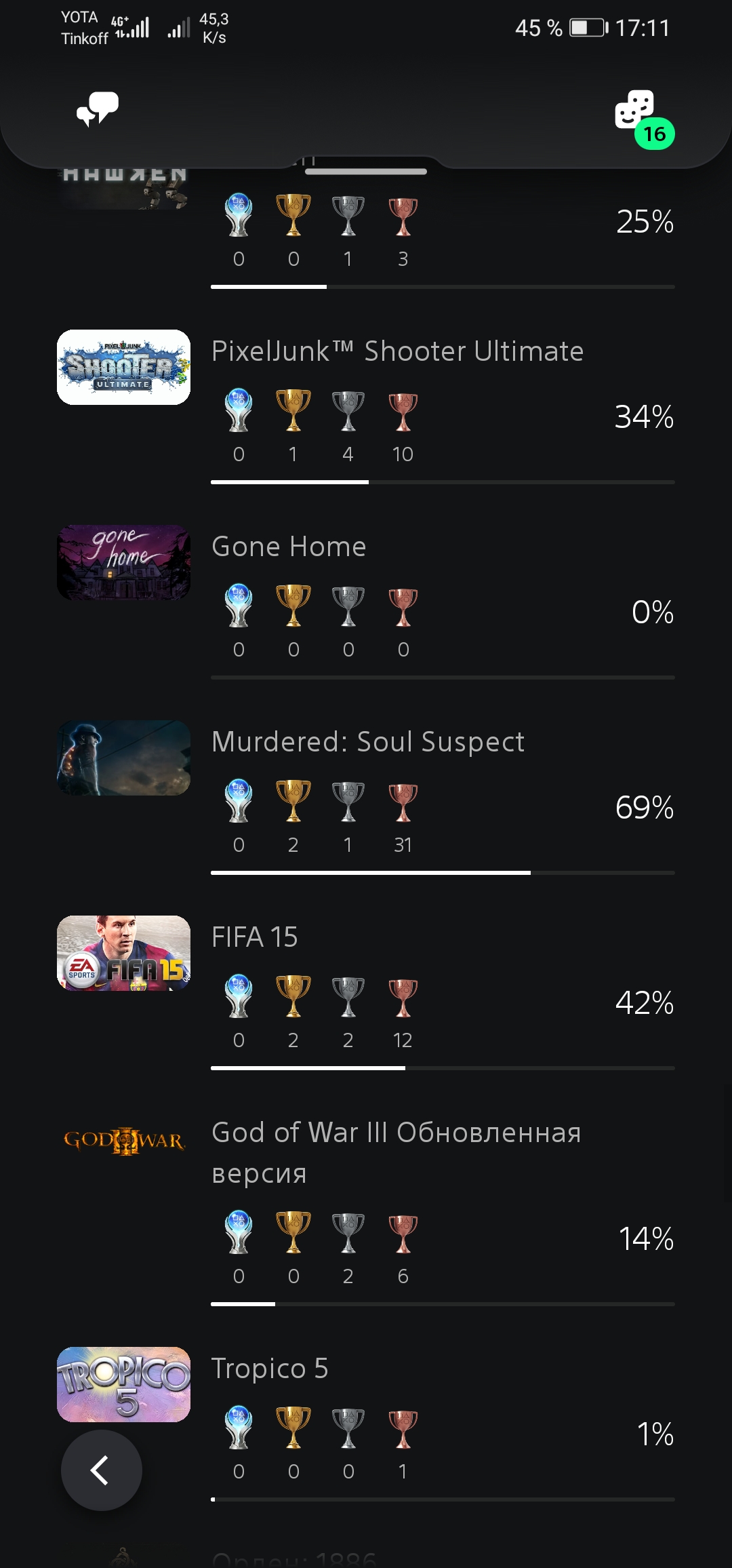This screenshot has width=732, height=1568.
Task: Select the FIFA 15 trophy entry
Action: tap(366, 992)
